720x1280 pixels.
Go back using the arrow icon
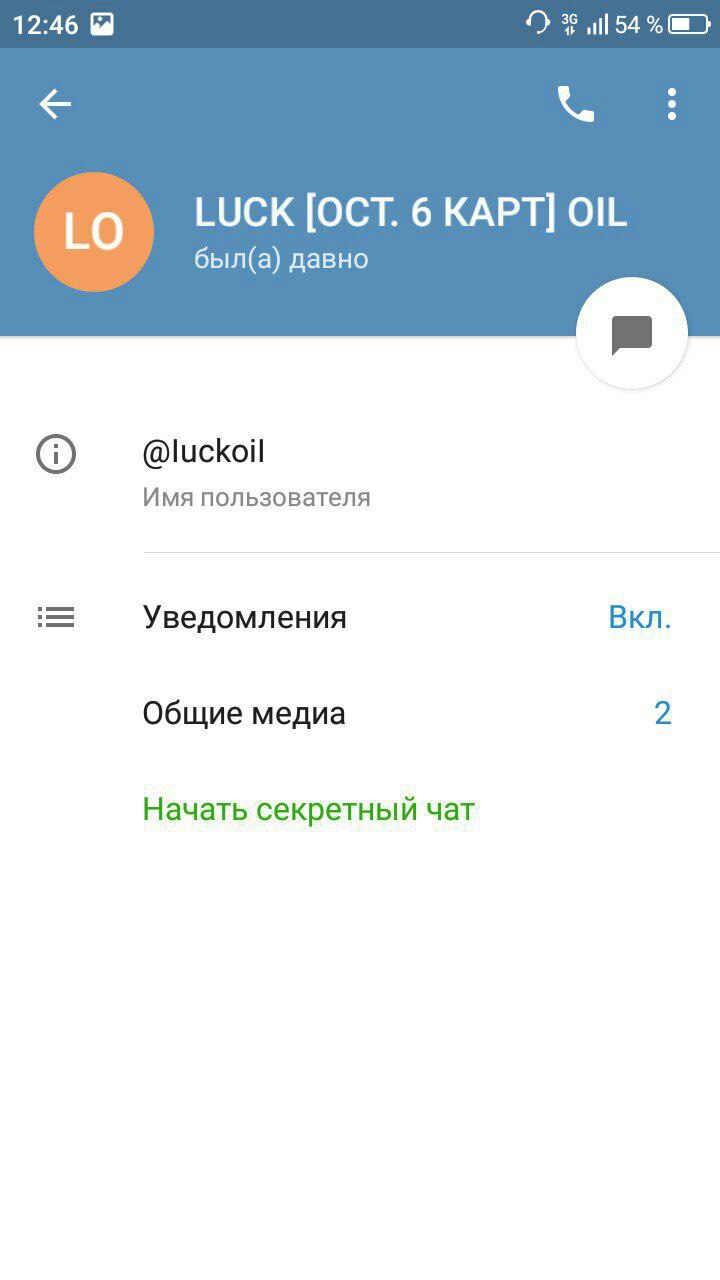(x=55, y=104)
